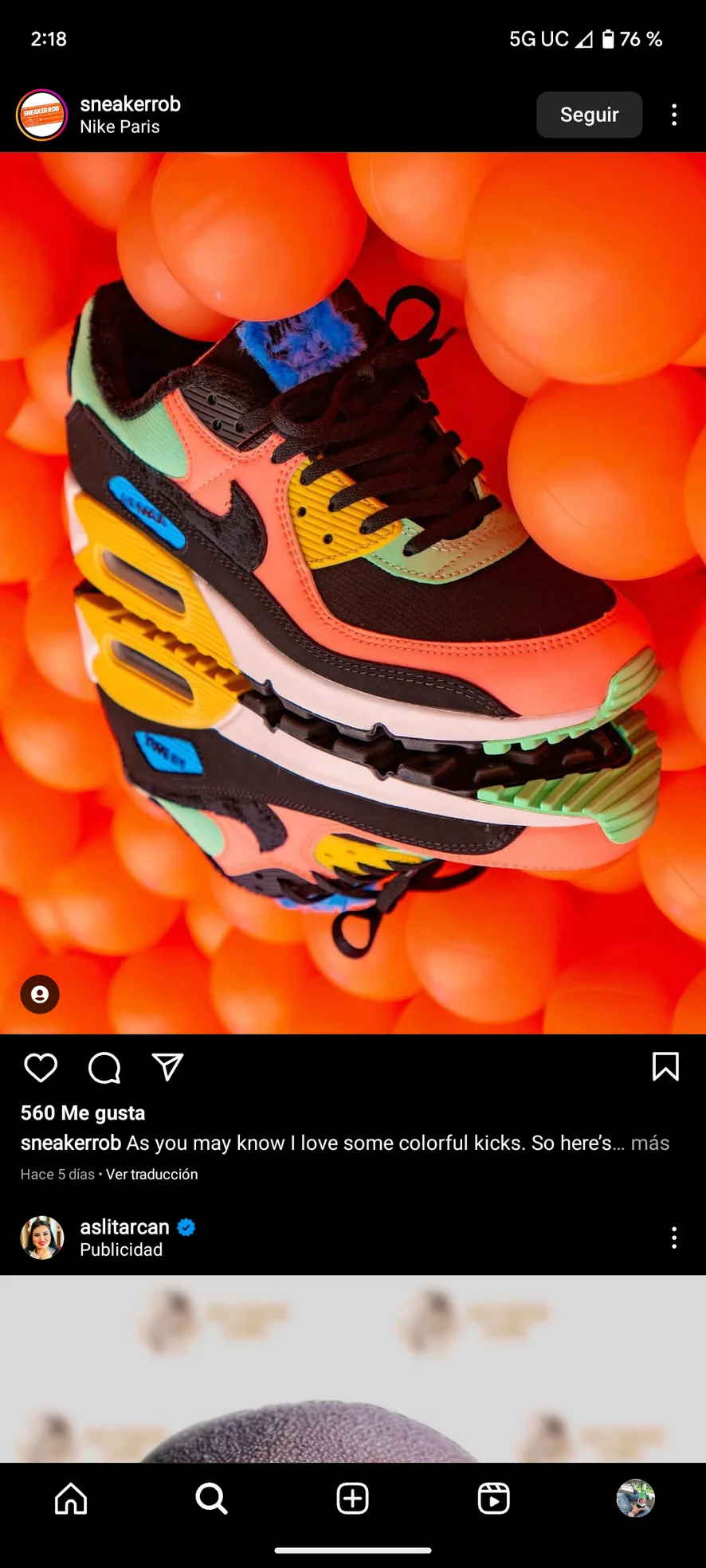Open overflow menu on aslitarcan's ad
This screenshot has width=706, height=1568.
[674, 1238]
